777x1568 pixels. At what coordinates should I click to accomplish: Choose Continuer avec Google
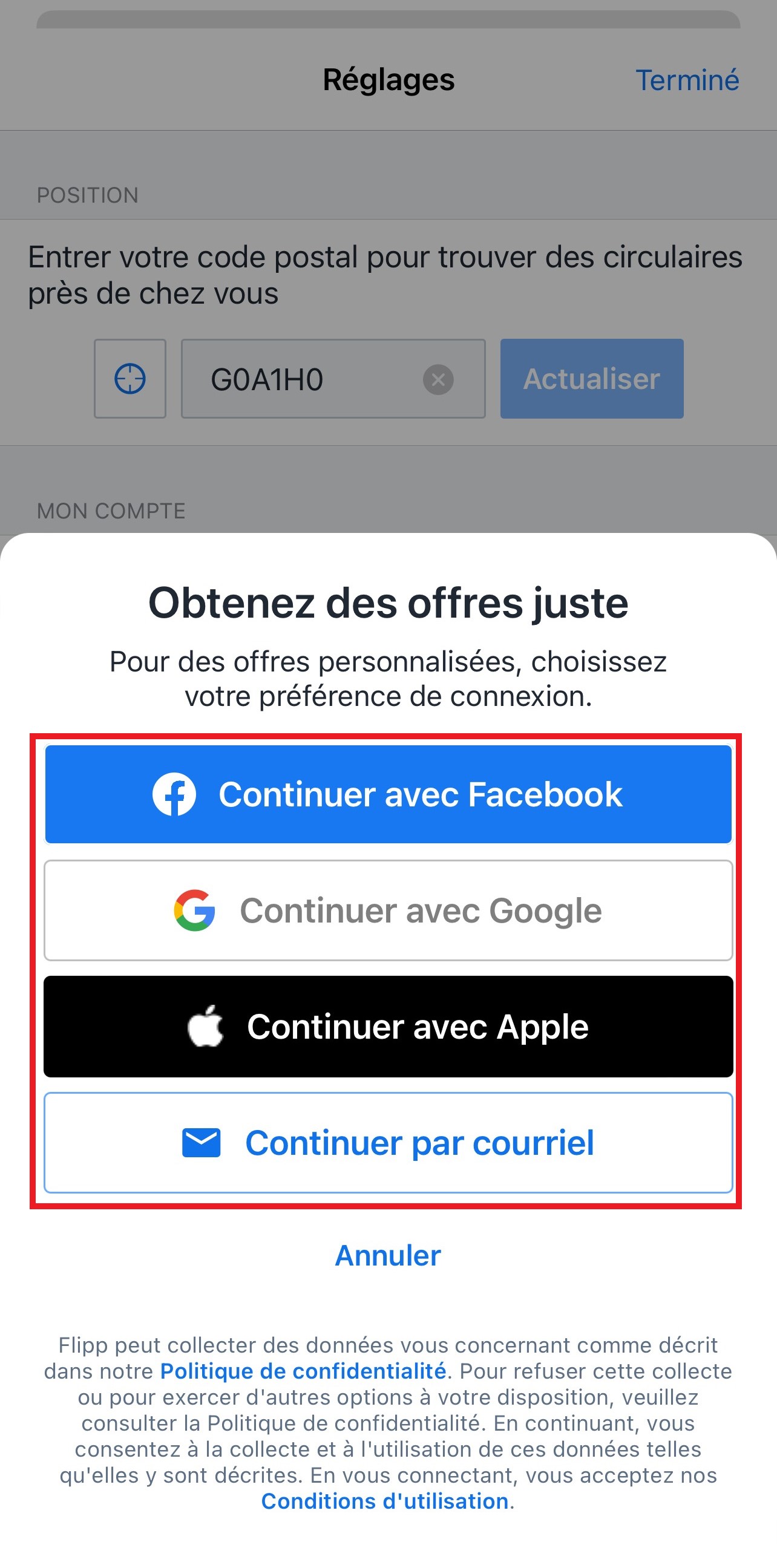tap(388, 910)
